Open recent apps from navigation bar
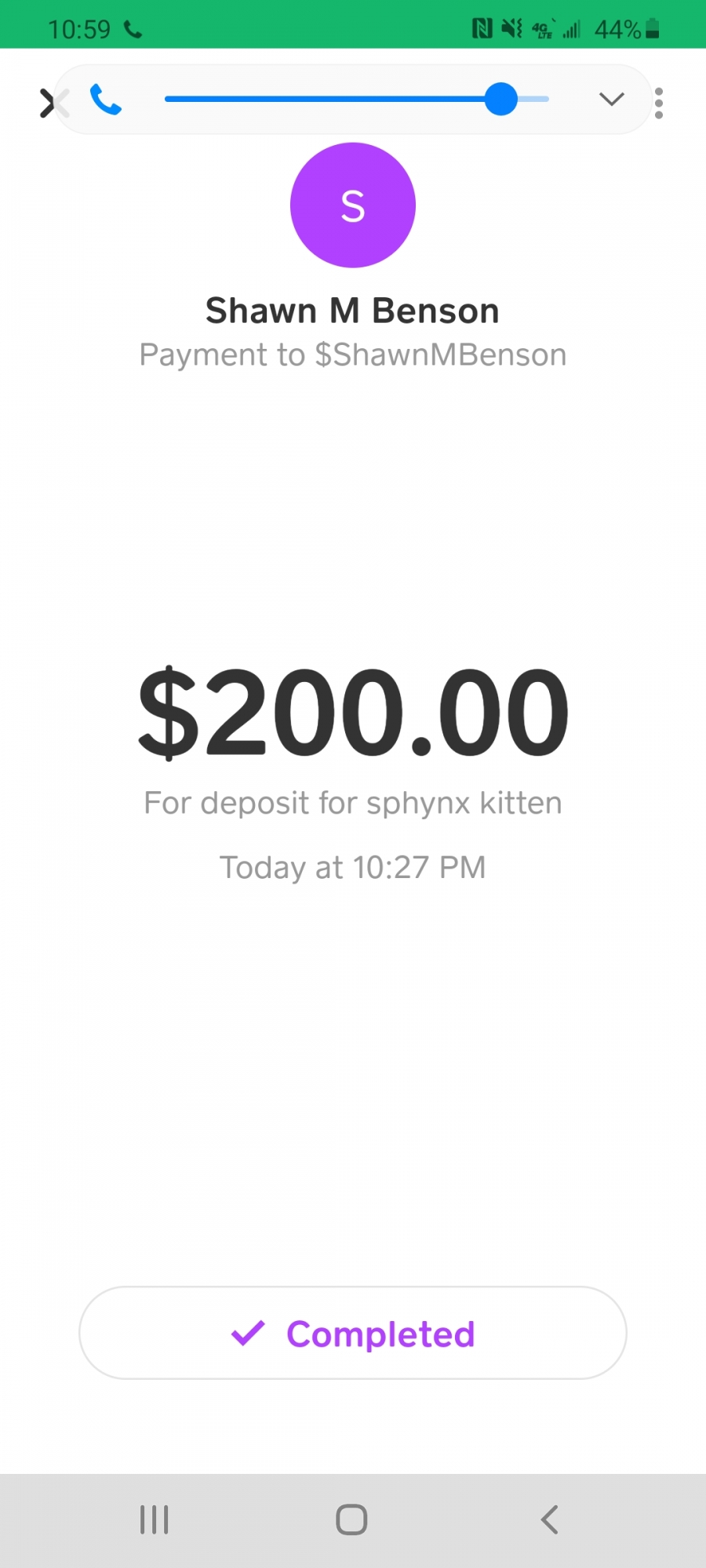The image size is (706, 1568). [155, 1519]
